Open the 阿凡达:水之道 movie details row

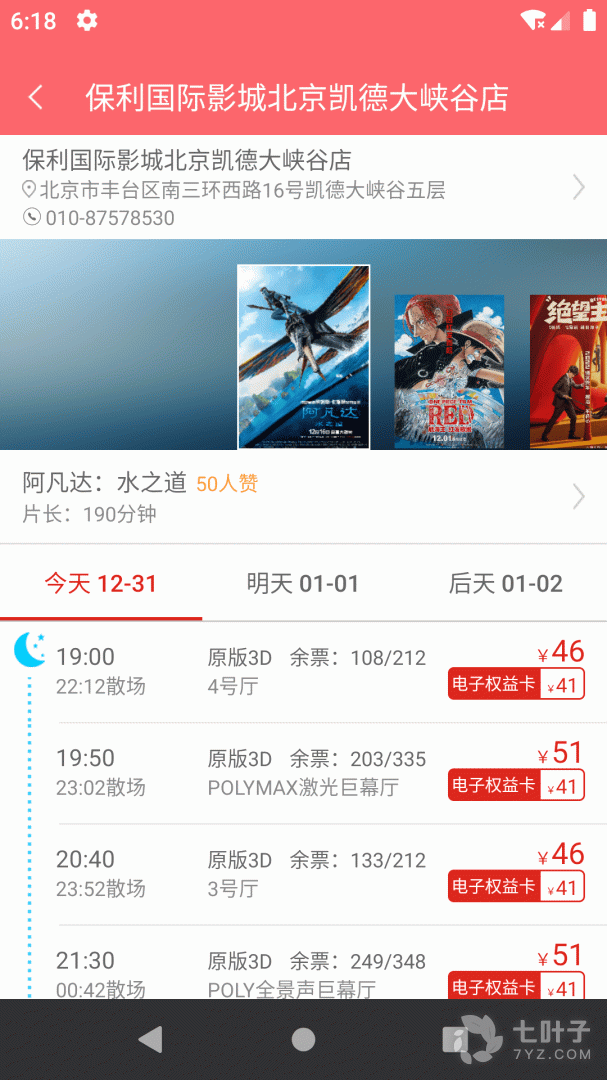click(300, 497)
